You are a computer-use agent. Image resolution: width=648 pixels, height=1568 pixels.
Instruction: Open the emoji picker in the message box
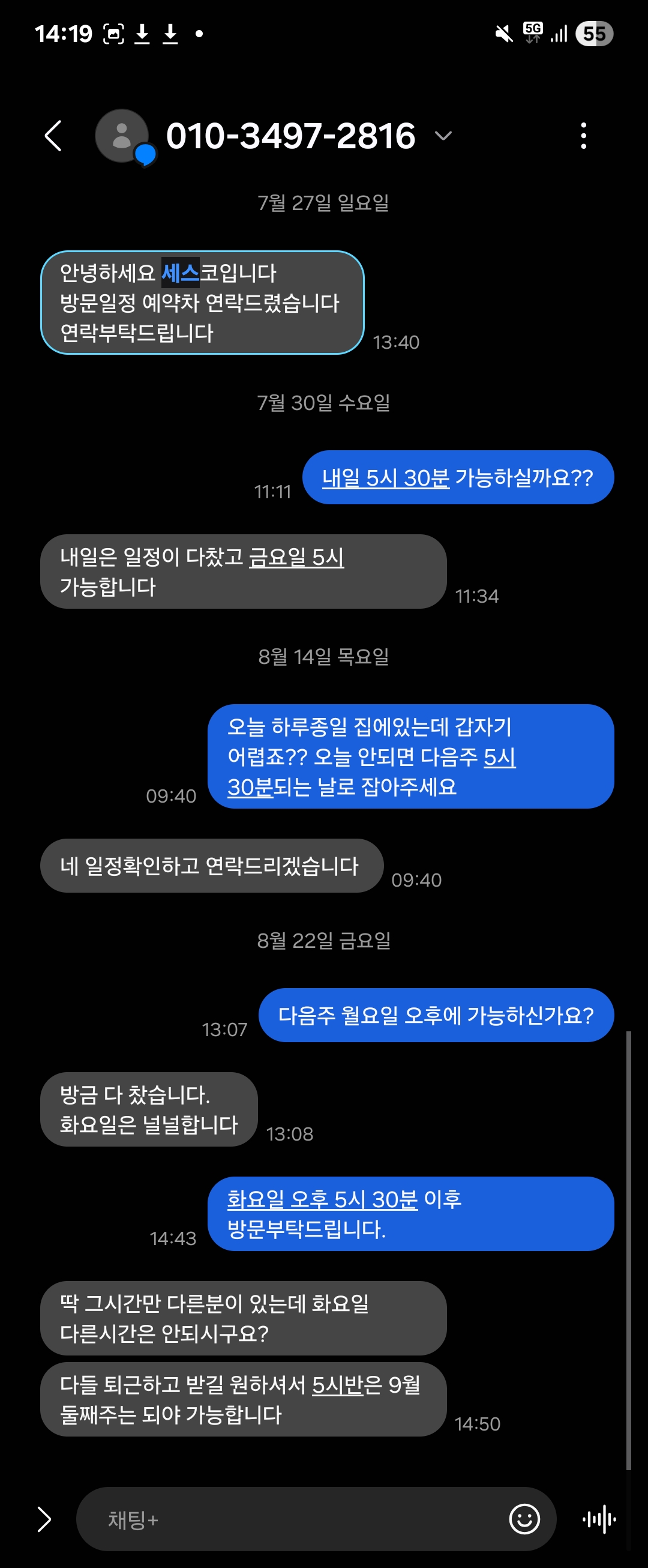524,1519
